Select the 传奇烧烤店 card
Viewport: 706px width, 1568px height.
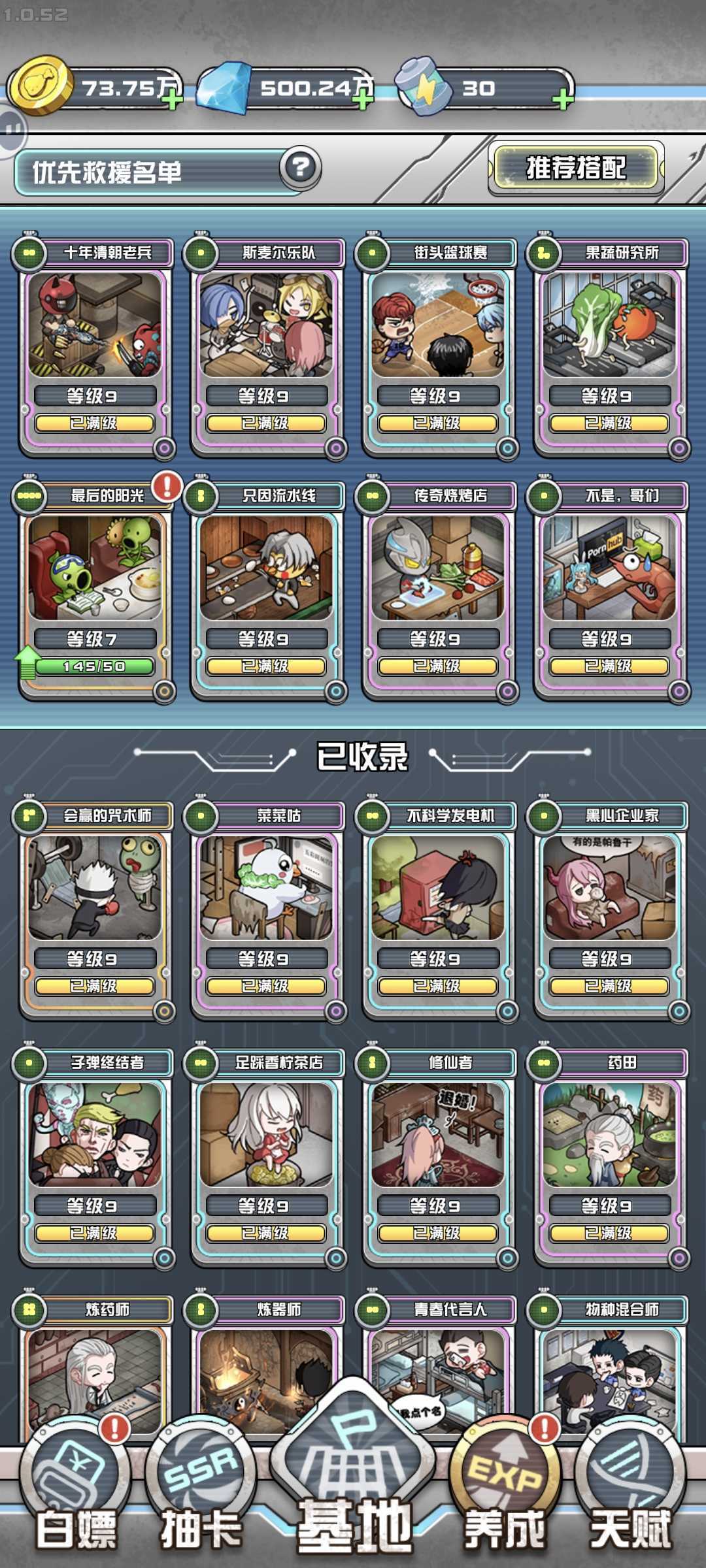click(437, 568)
